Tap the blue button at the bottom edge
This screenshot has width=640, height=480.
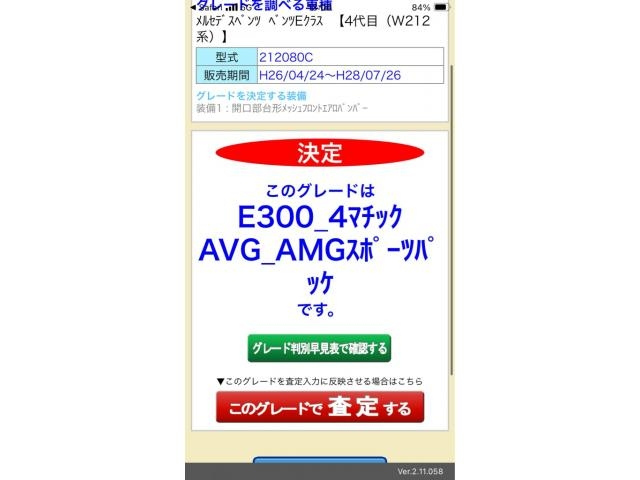(x=320, y=460)
